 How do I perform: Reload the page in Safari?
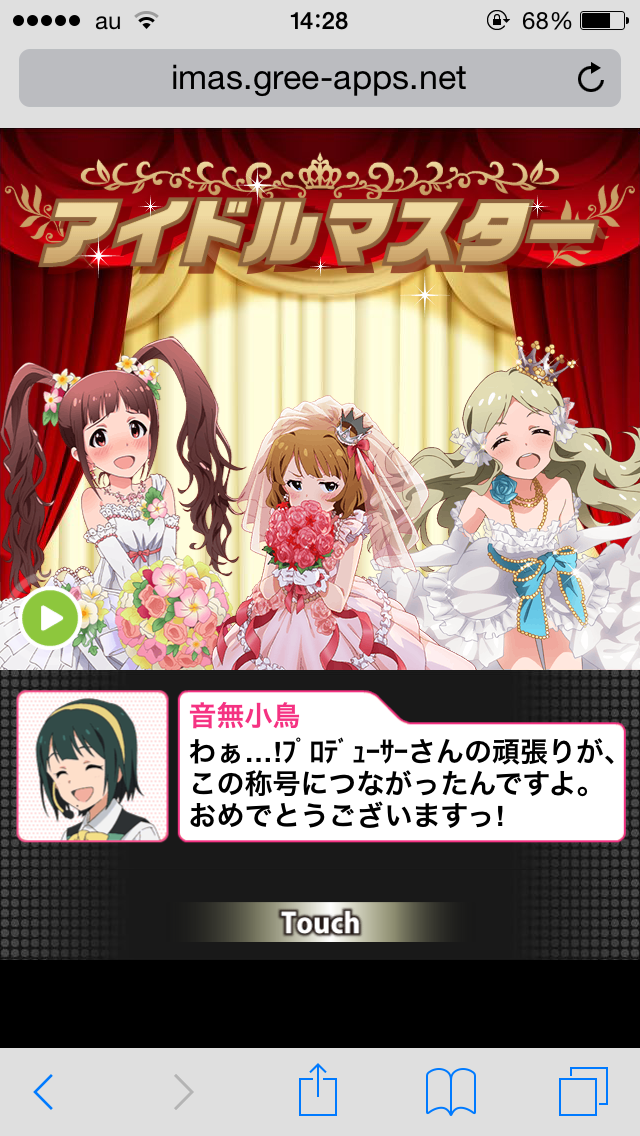click(x=591, y=78)
